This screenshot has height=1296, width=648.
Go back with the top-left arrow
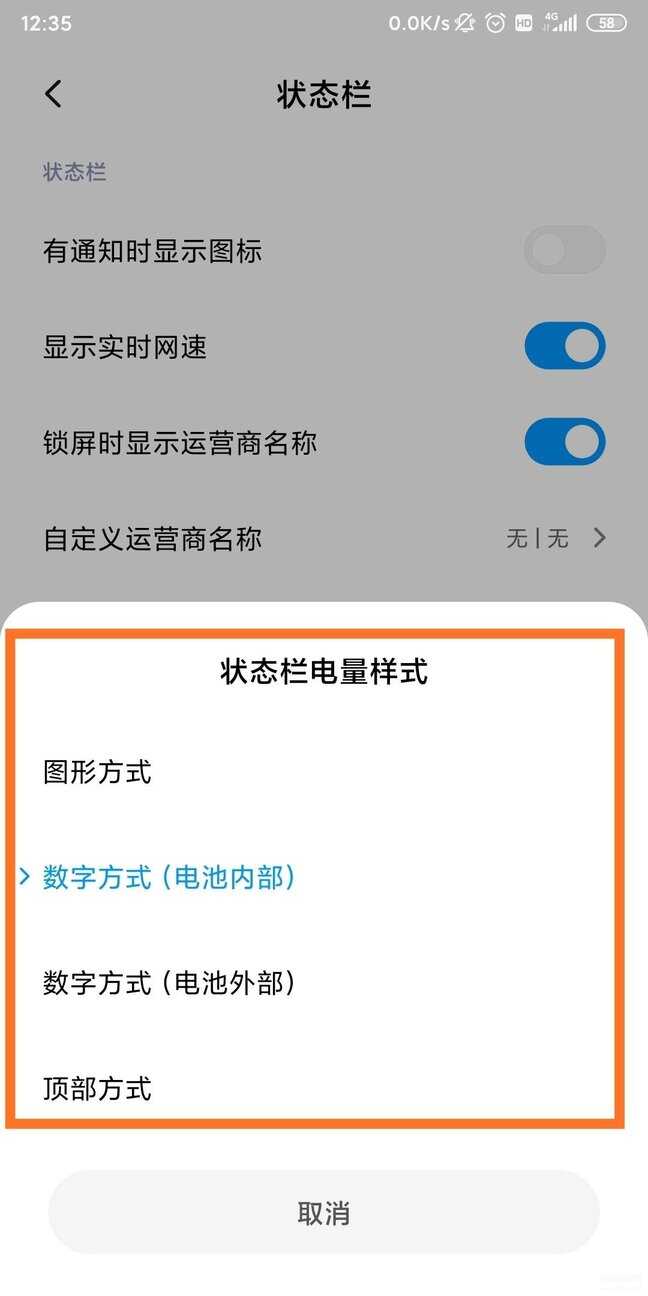tap(54, 95)
